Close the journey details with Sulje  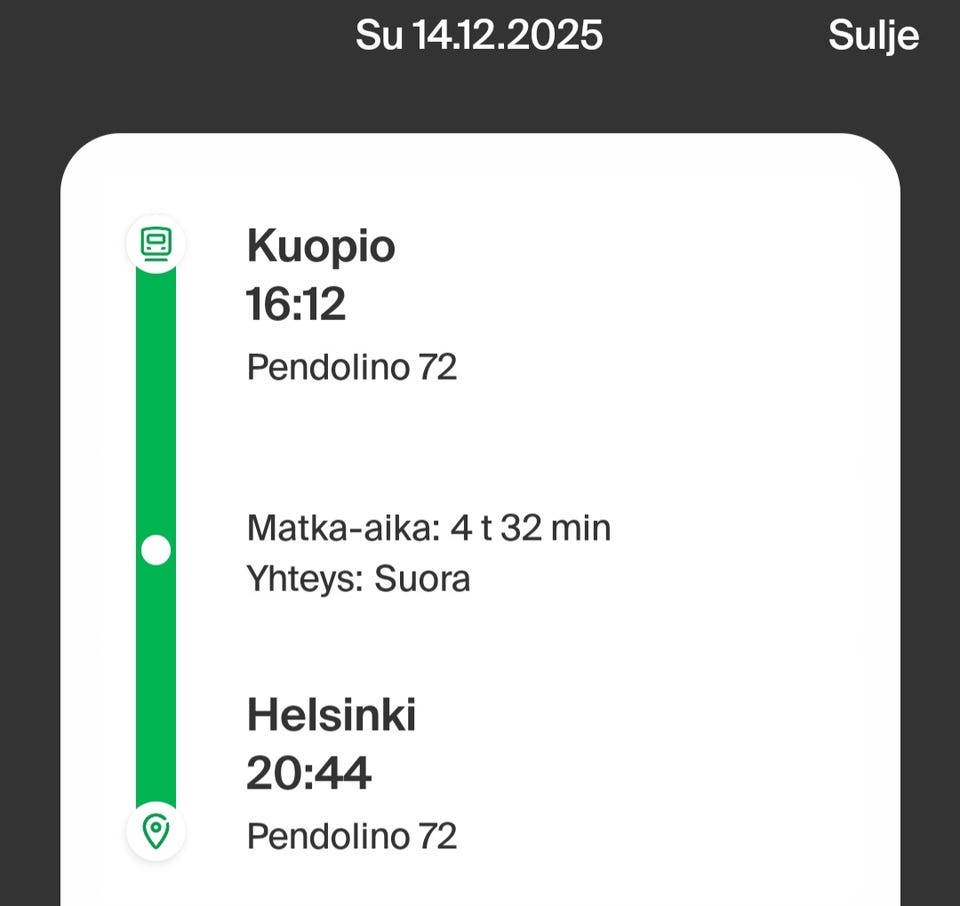tap(873, 36)
